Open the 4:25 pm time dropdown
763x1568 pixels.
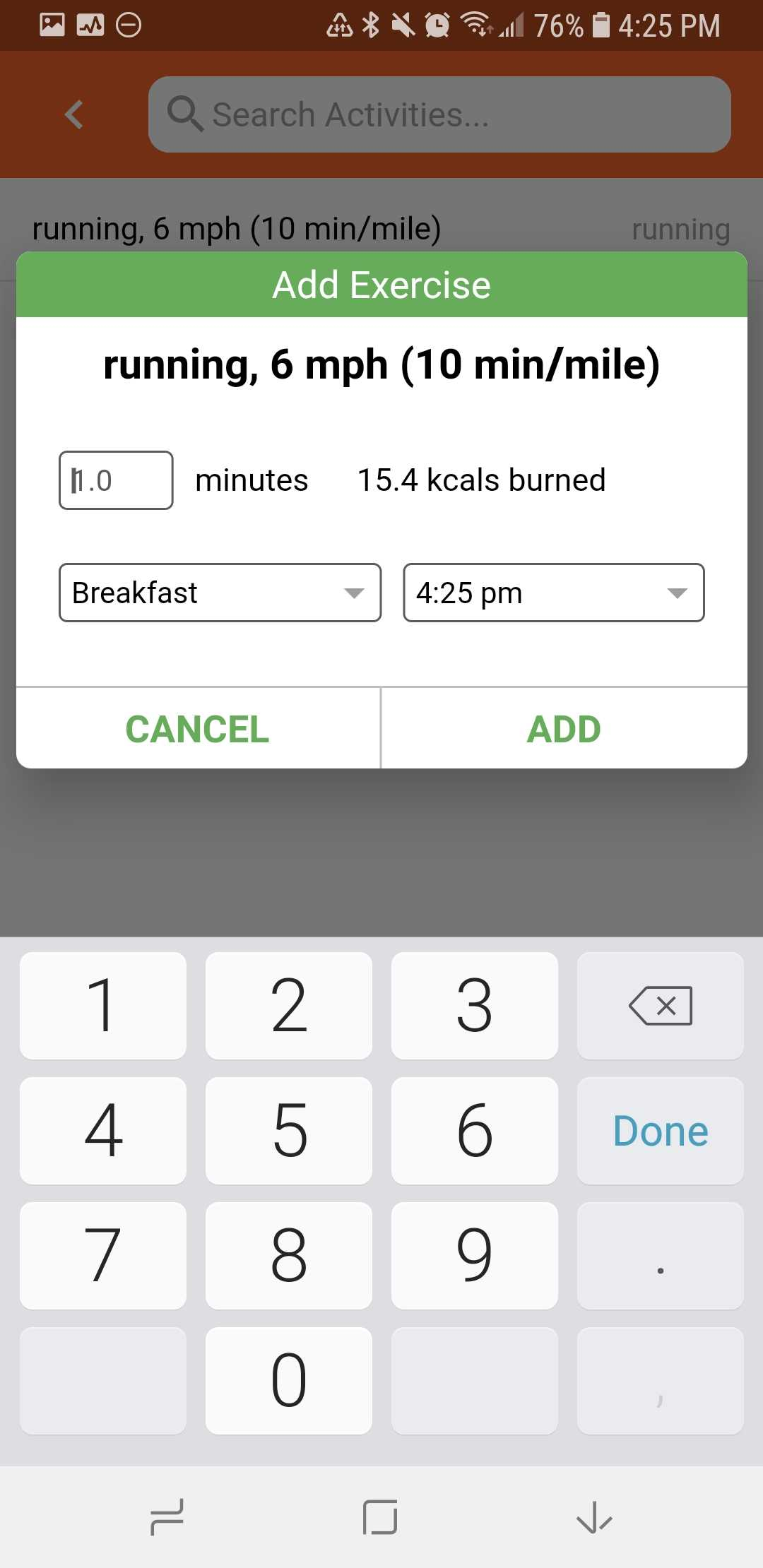tap(553, 593)
